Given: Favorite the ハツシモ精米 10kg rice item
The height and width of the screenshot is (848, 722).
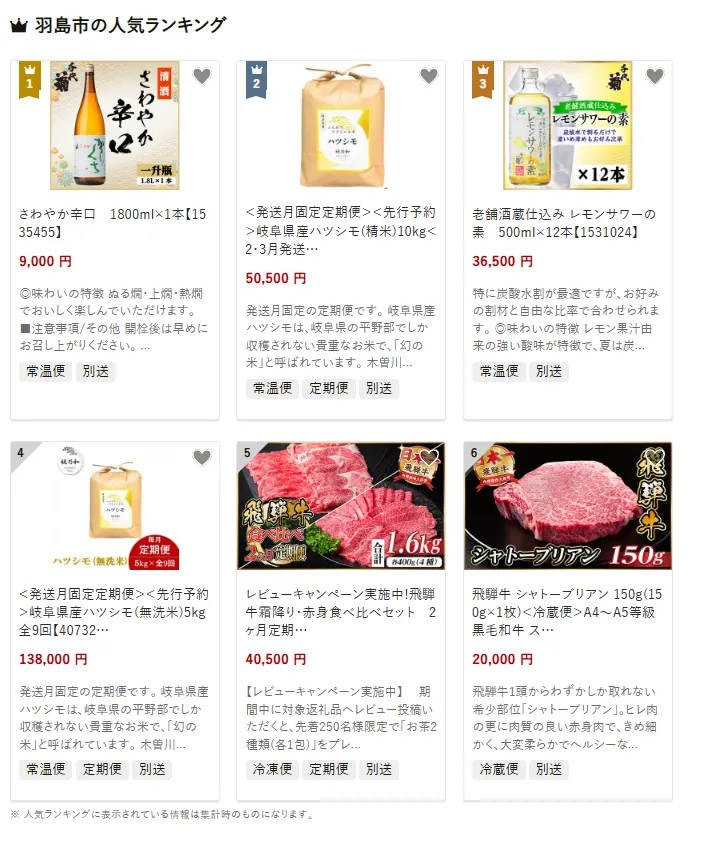Looking at the screenshot, I should (x=429, y=76).
